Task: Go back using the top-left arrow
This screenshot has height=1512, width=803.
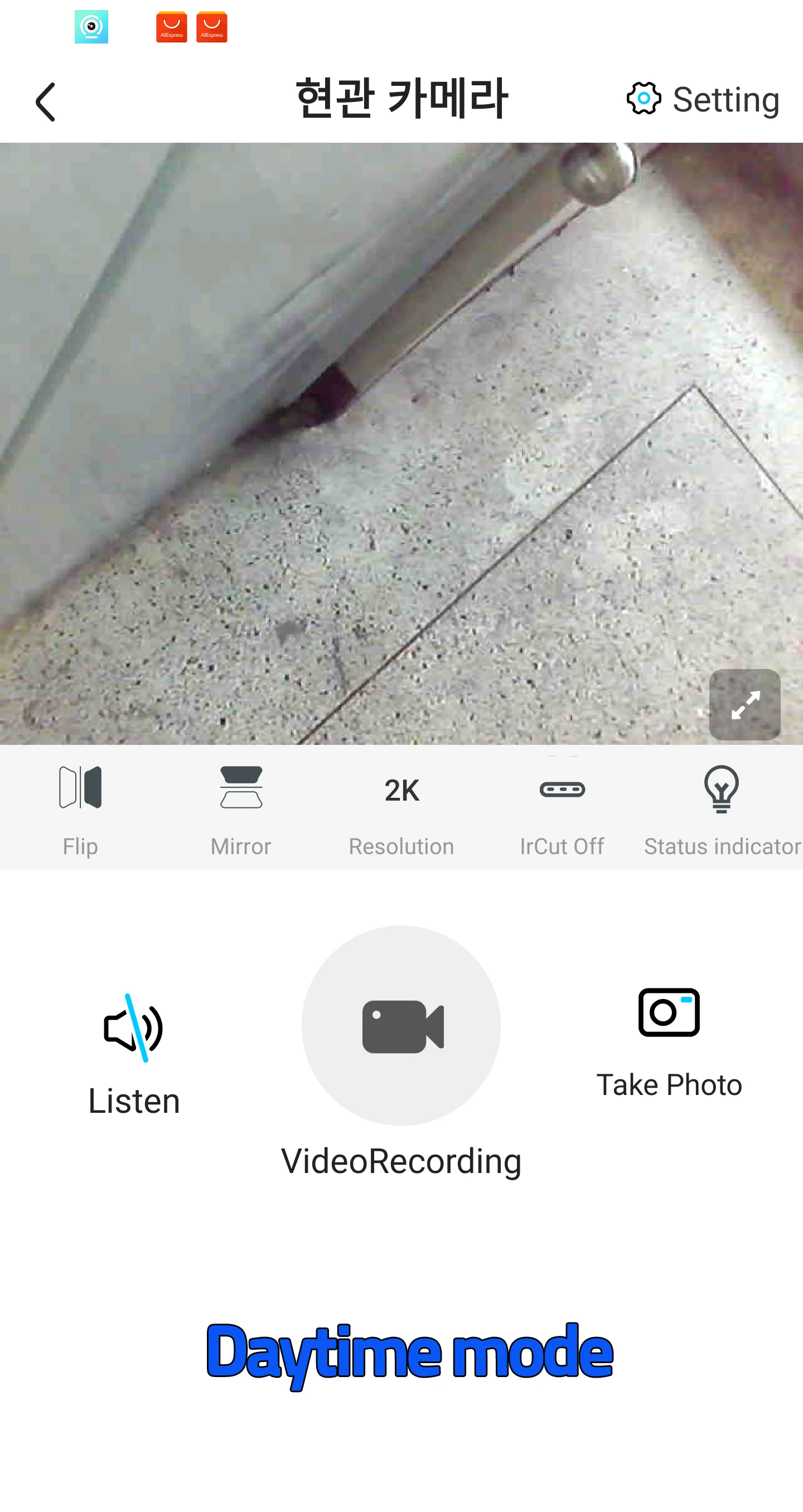Action: 45,101
